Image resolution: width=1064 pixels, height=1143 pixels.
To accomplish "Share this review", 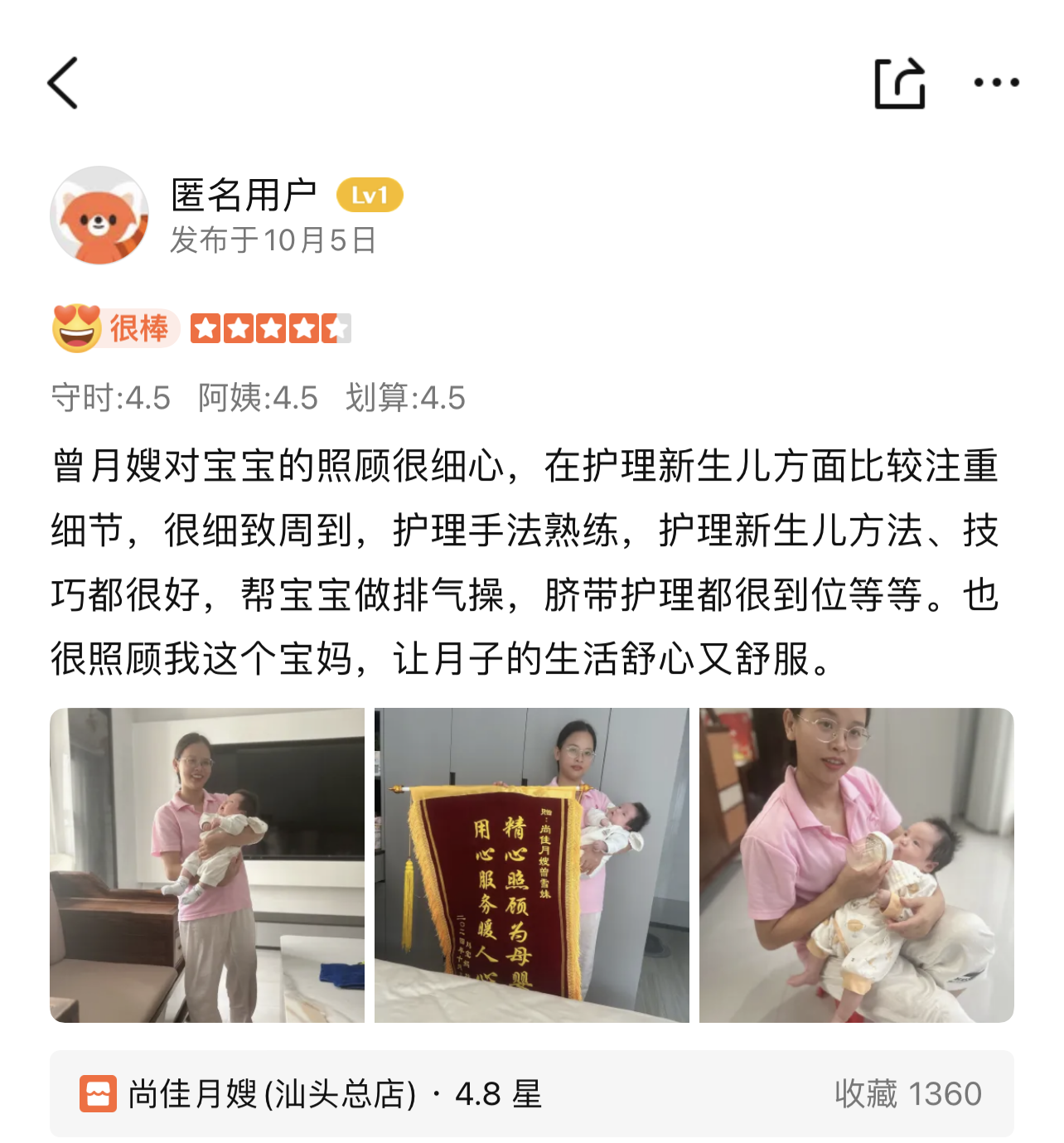I will [x=899, y=83].
